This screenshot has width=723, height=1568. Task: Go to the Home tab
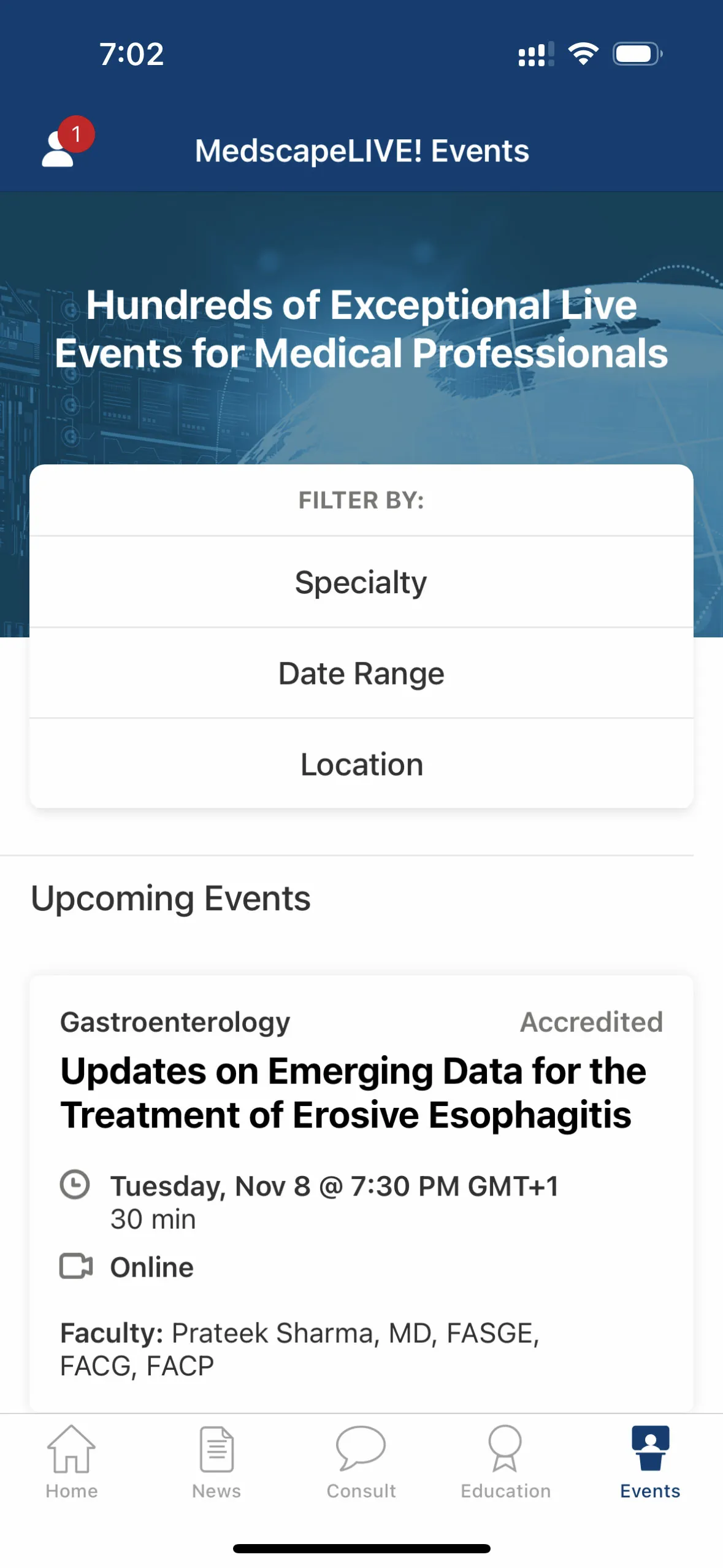click(72, 1461)
